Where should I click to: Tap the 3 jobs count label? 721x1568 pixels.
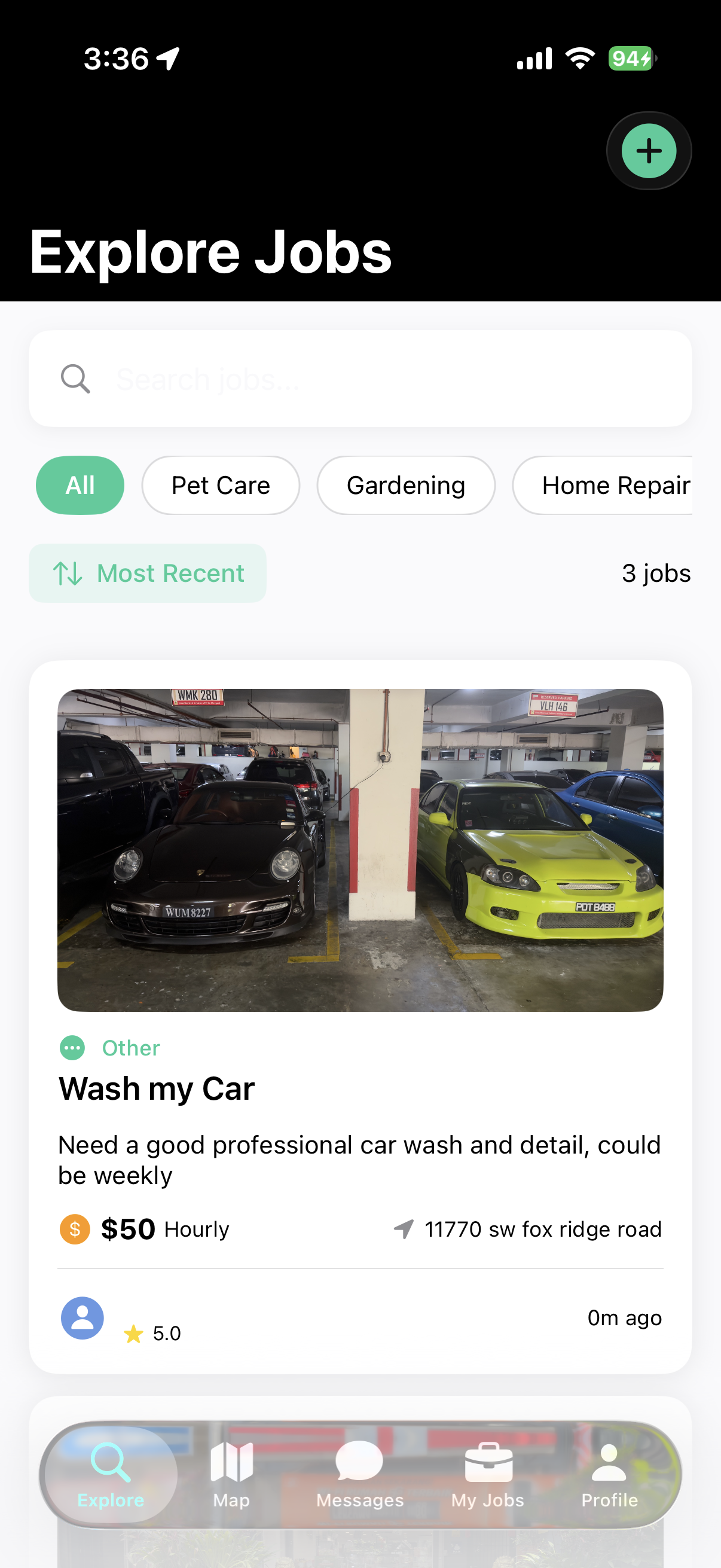654,573
